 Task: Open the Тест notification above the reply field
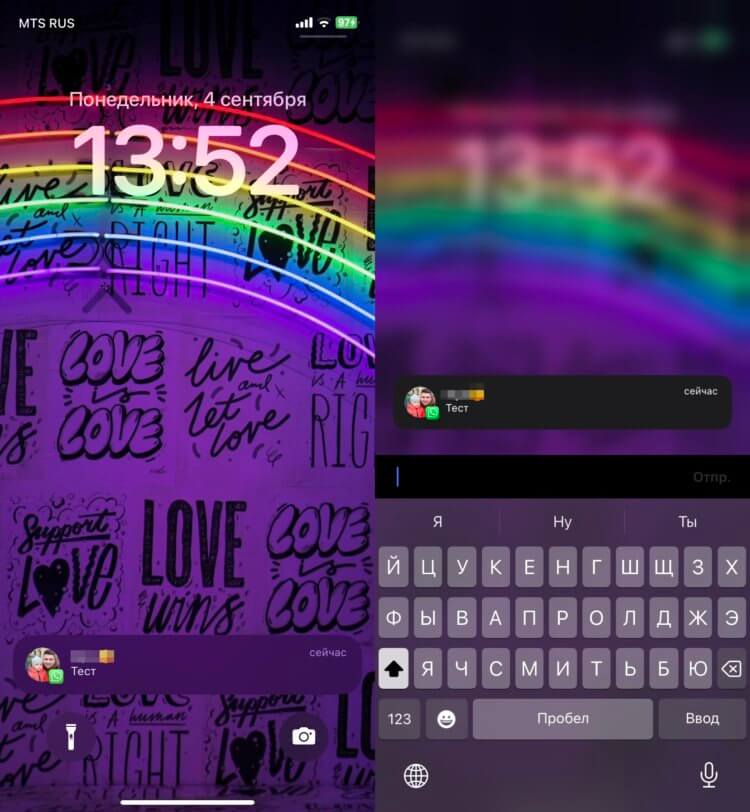coord(562,402)
